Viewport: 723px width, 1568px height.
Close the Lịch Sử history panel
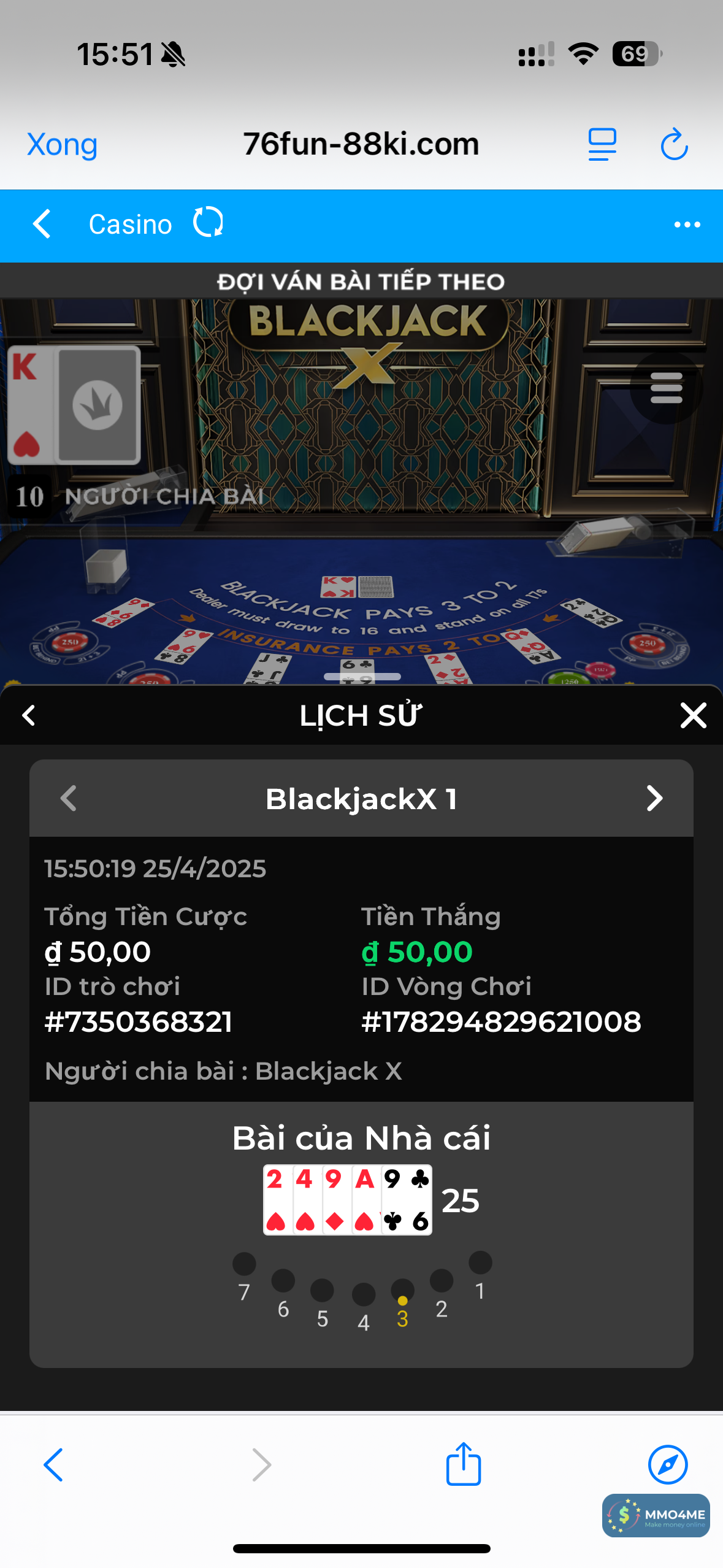[693, 715]
